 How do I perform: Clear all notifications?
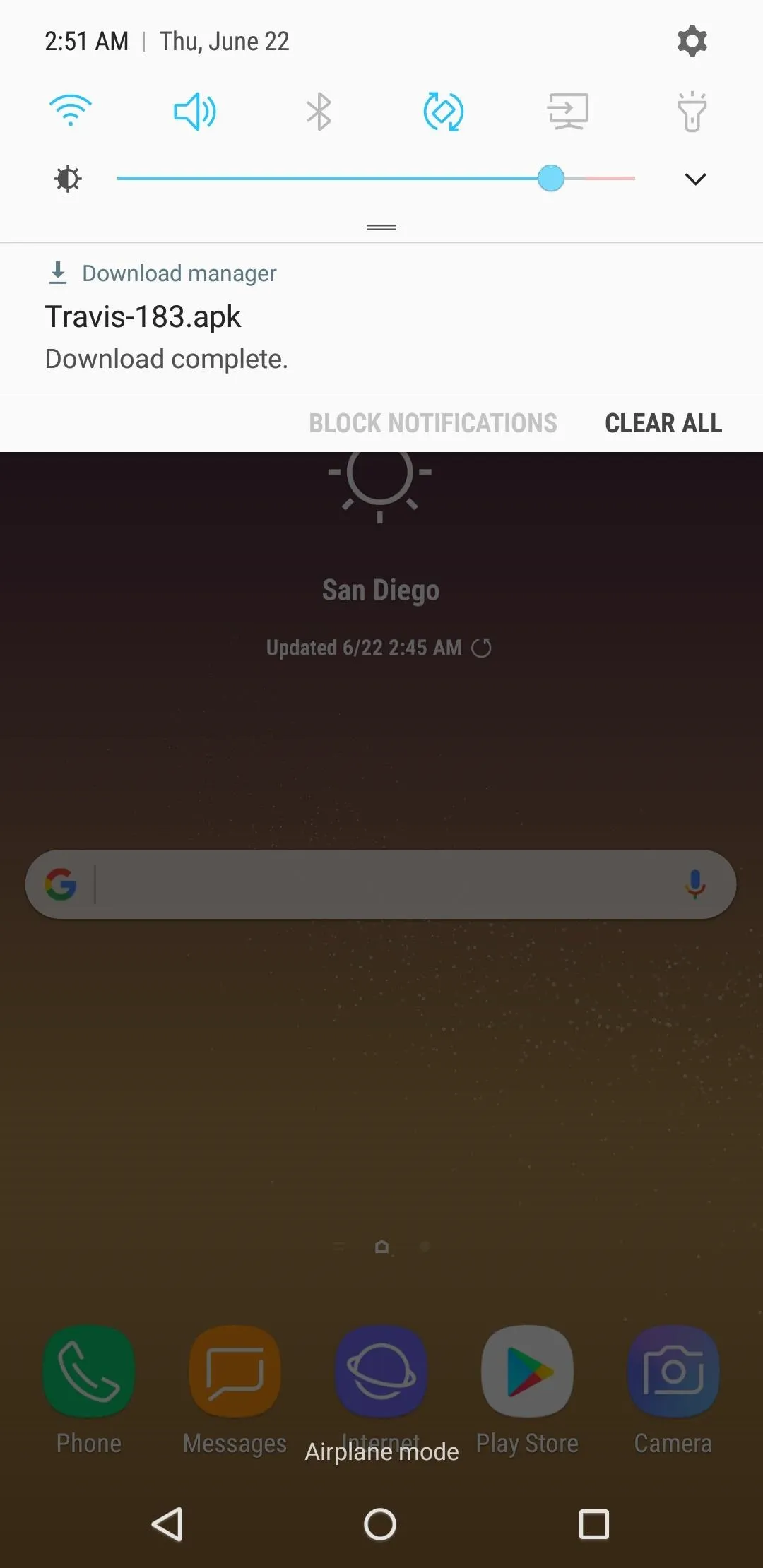point(663,423)
